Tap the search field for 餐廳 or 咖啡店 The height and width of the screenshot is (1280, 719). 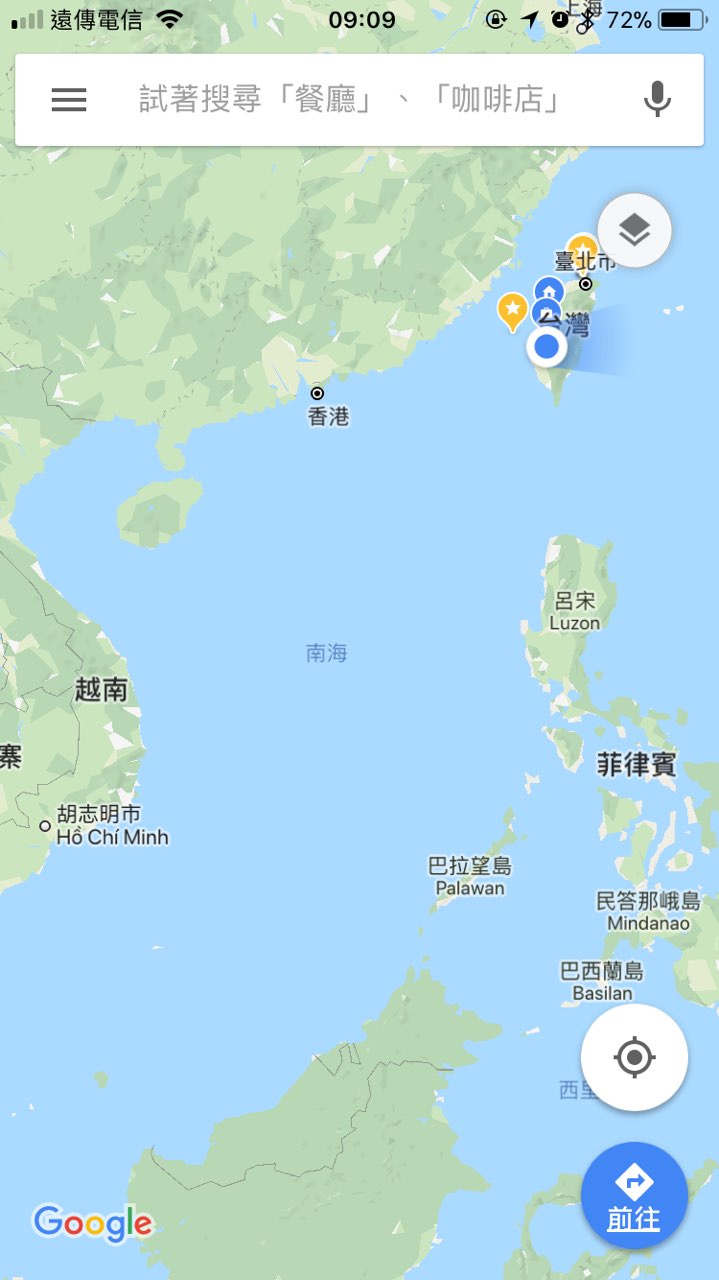(350, 99)
